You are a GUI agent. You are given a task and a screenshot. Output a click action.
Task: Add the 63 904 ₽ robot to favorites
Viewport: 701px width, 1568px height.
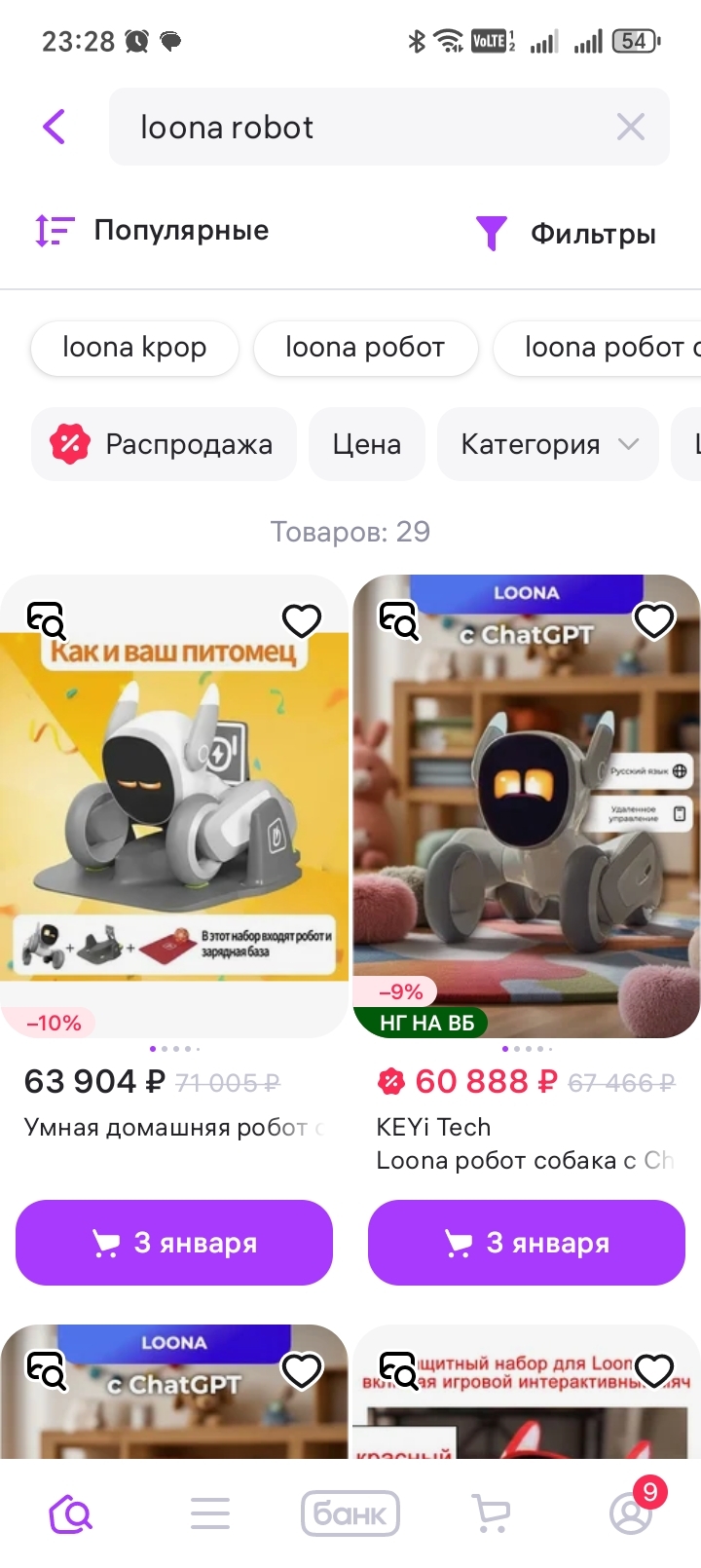coord(302,619)
